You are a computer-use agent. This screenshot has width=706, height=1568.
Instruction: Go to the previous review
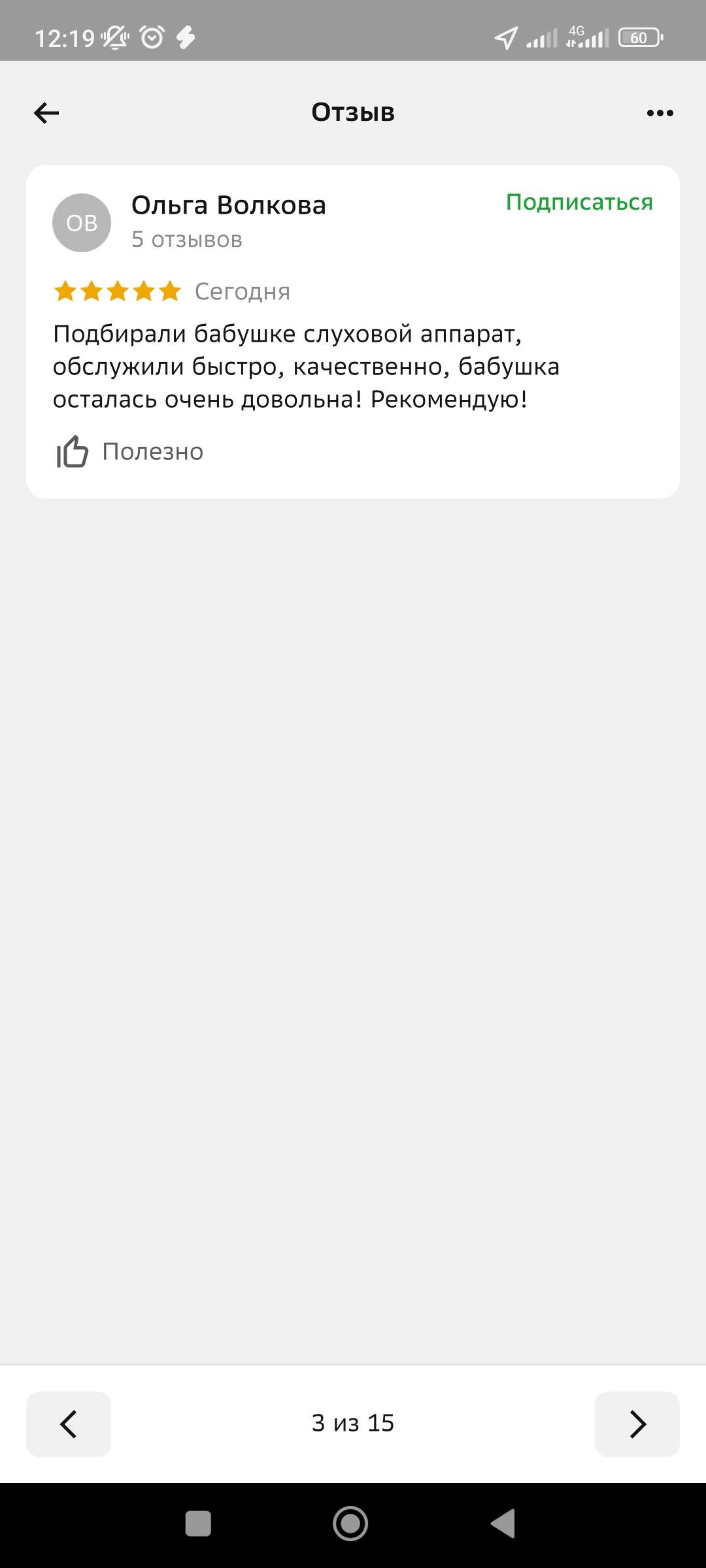click(69, 1424)
